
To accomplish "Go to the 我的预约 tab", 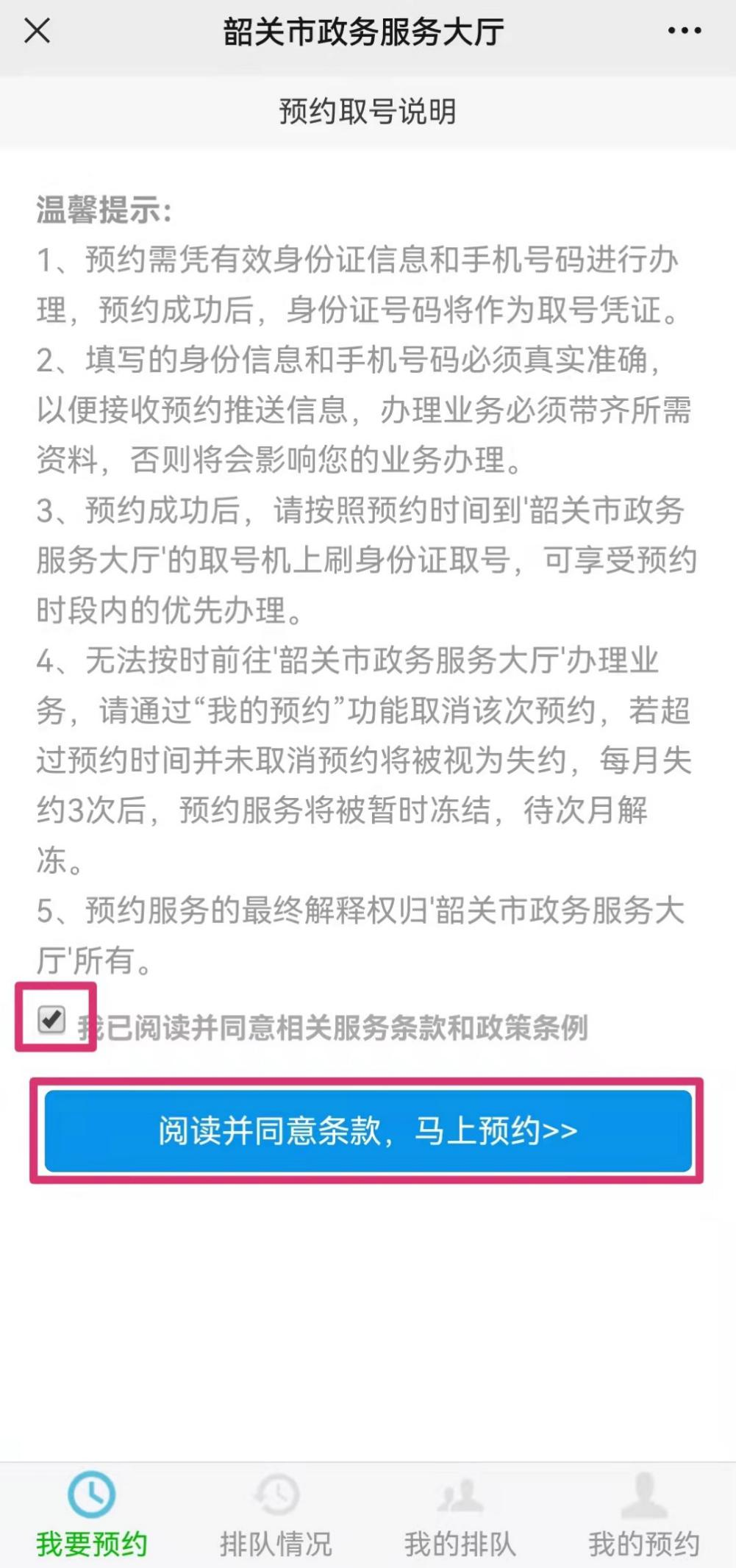I will click(643, 1517).
